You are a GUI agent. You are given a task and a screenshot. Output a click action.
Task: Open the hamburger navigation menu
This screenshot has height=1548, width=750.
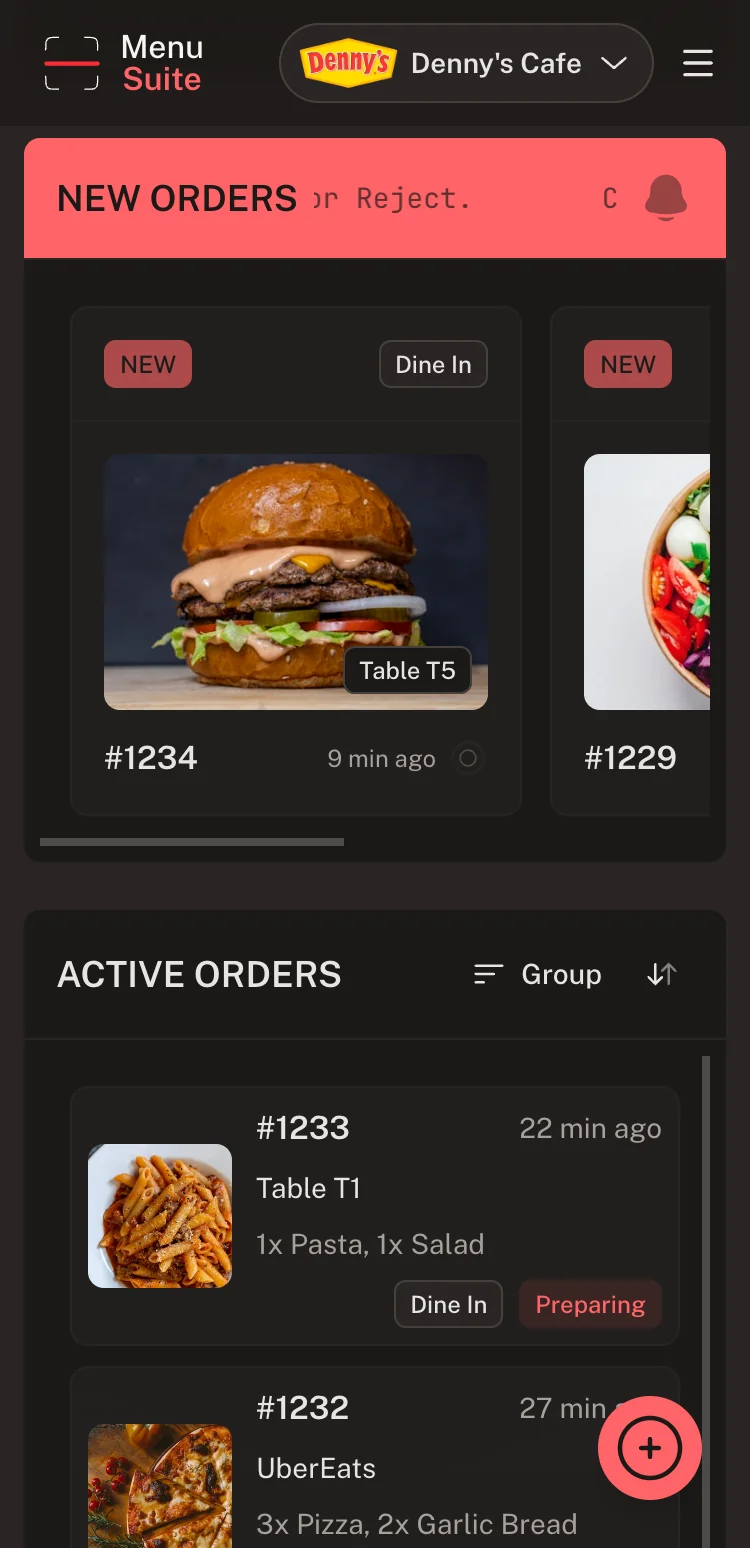[x=697, y=63]
